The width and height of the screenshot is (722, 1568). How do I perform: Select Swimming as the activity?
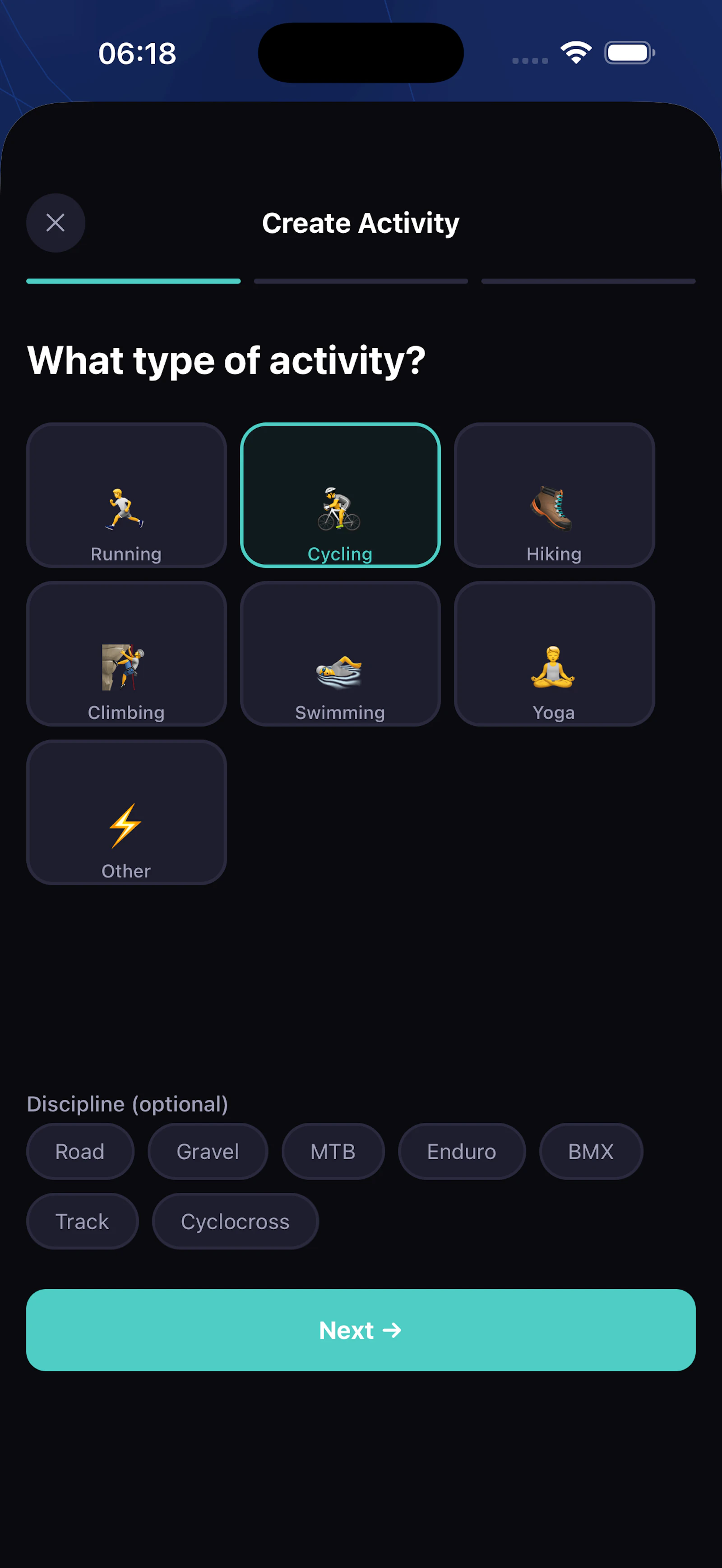point(340,654)
